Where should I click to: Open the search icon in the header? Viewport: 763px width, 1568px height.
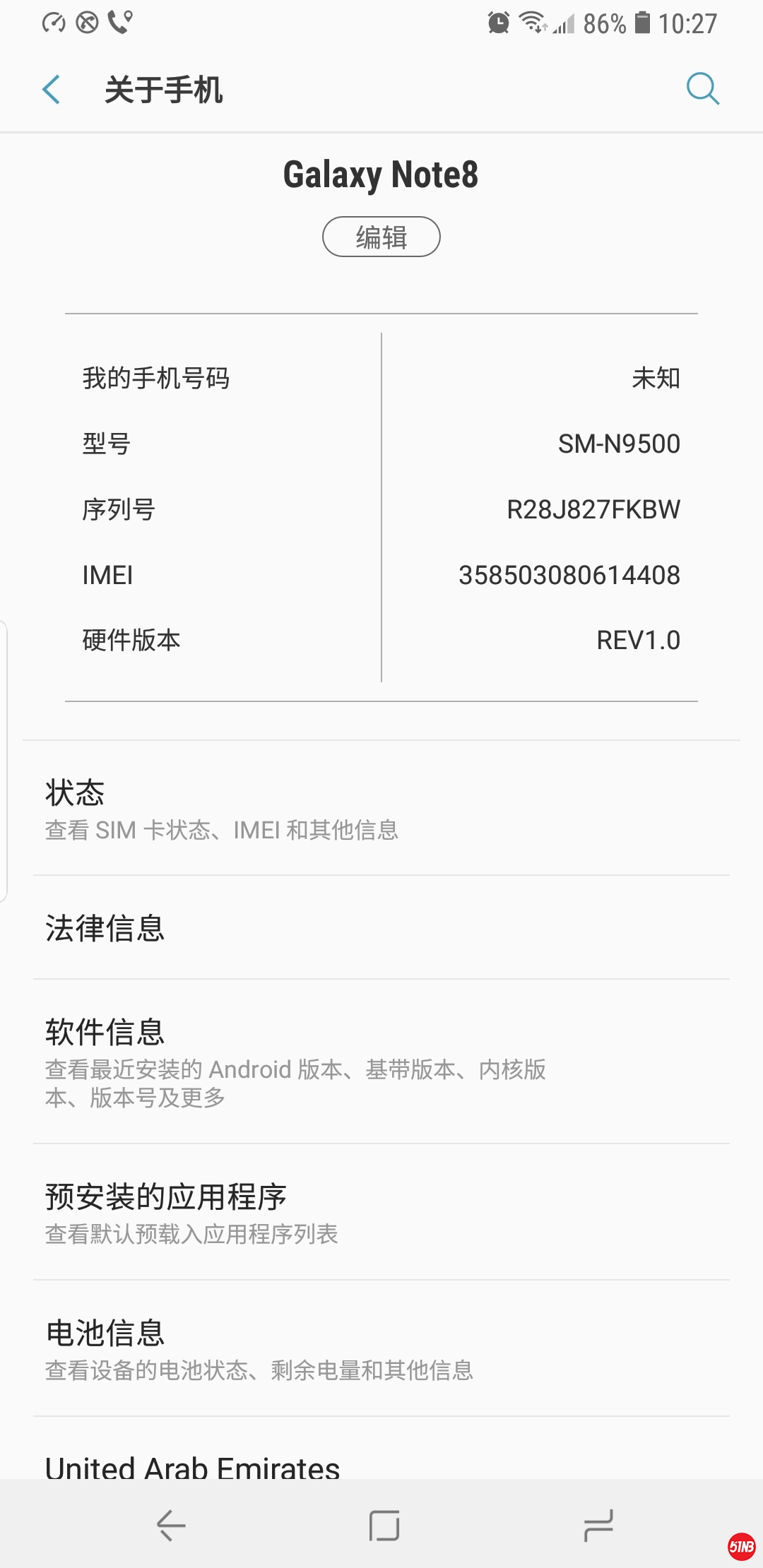tap(702, 89)
